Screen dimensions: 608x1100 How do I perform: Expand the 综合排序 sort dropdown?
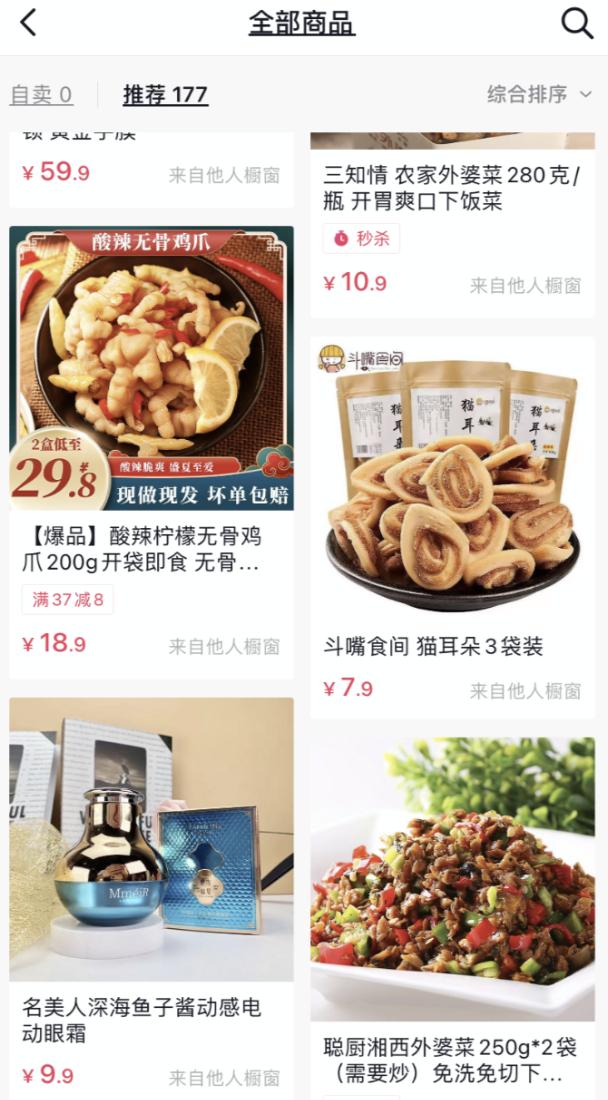539,94
